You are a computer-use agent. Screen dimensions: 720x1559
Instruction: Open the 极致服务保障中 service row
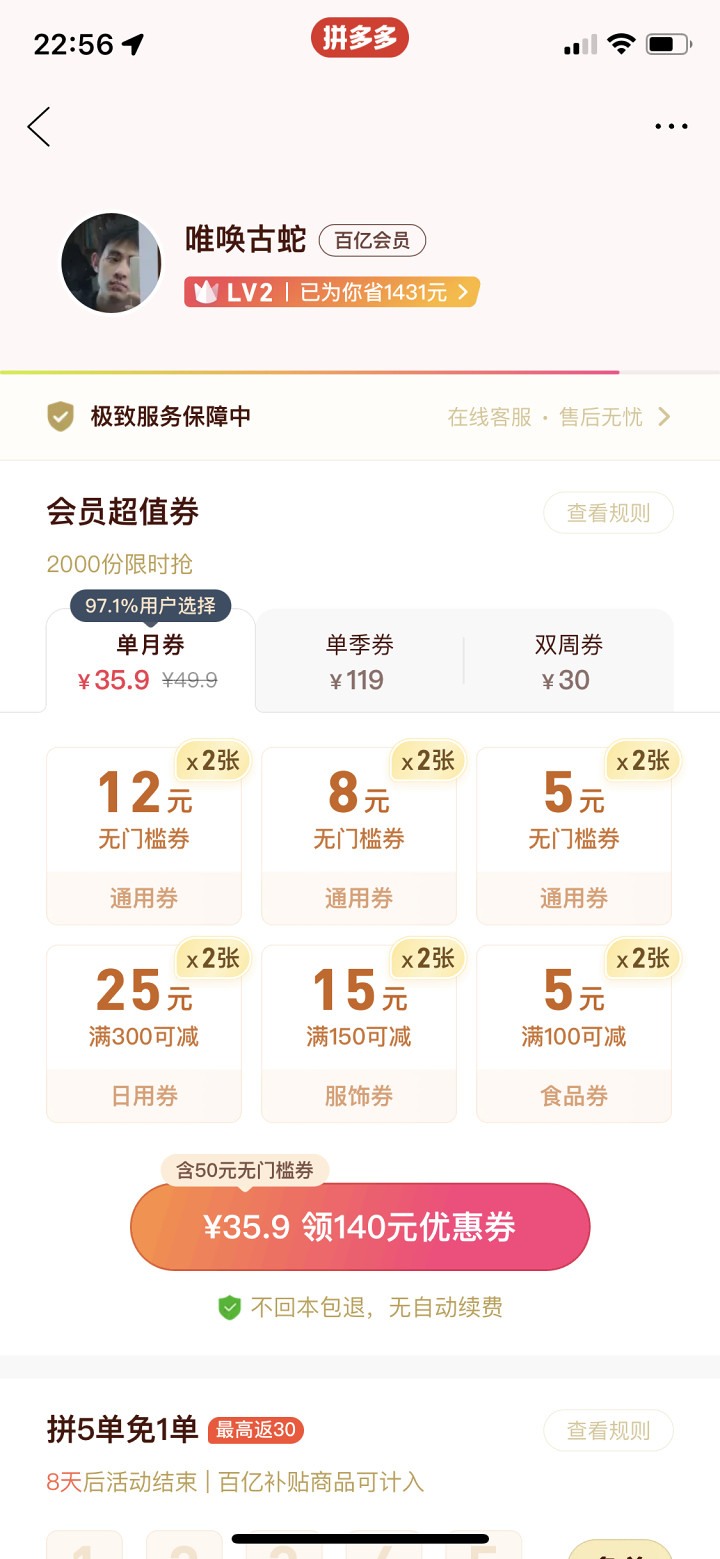pos(360,417)
